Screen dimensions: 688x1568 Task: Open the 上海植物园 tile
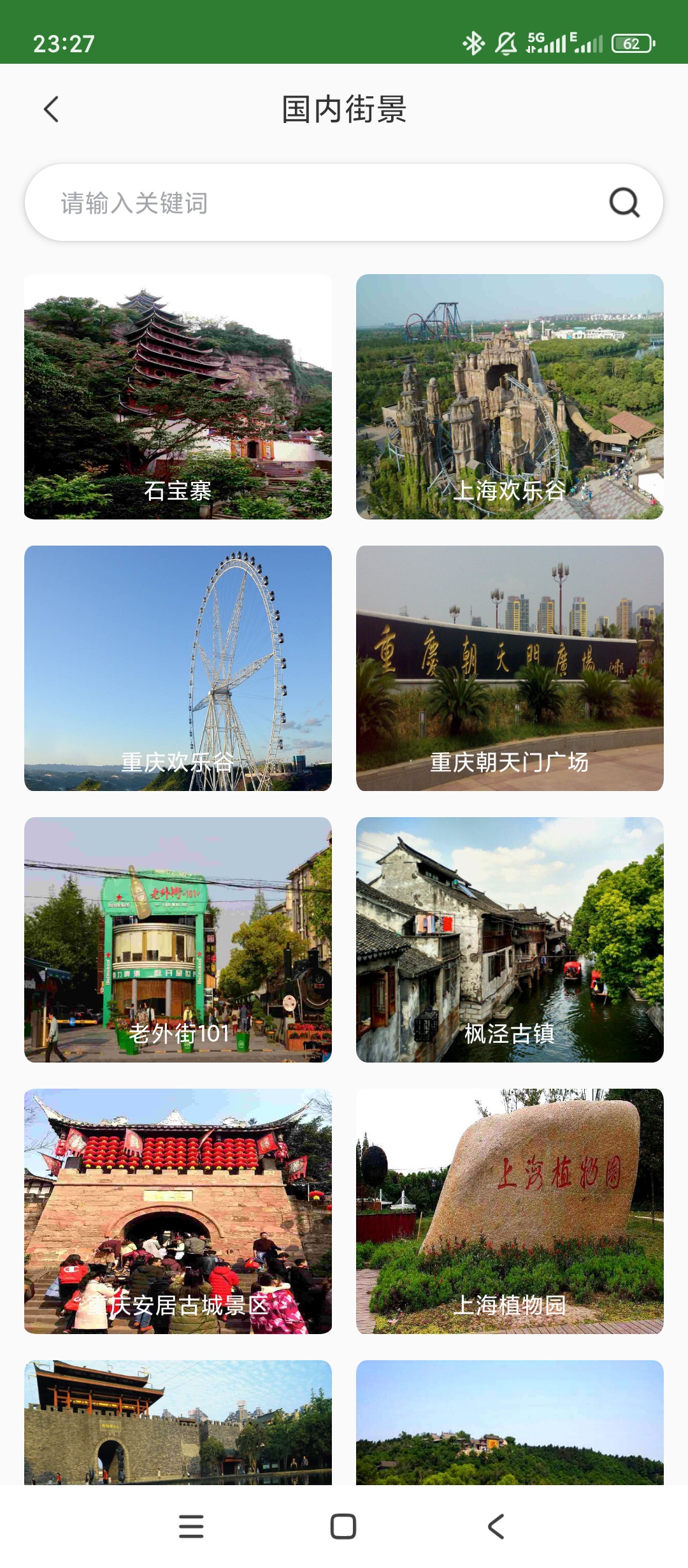[x=510, y=1211]
